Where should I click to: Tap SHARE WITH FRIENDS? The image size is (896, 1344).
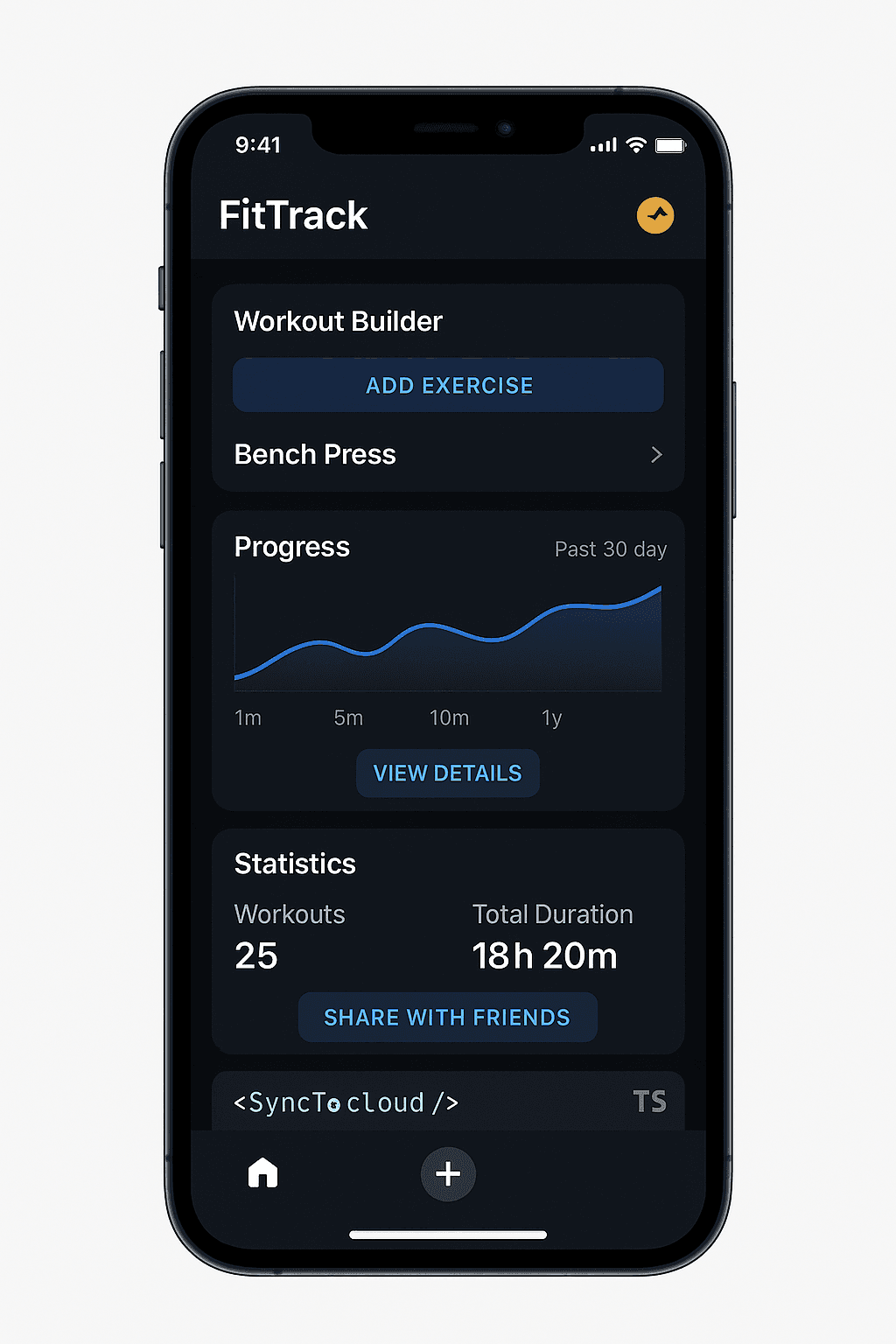coord(447,1017)
